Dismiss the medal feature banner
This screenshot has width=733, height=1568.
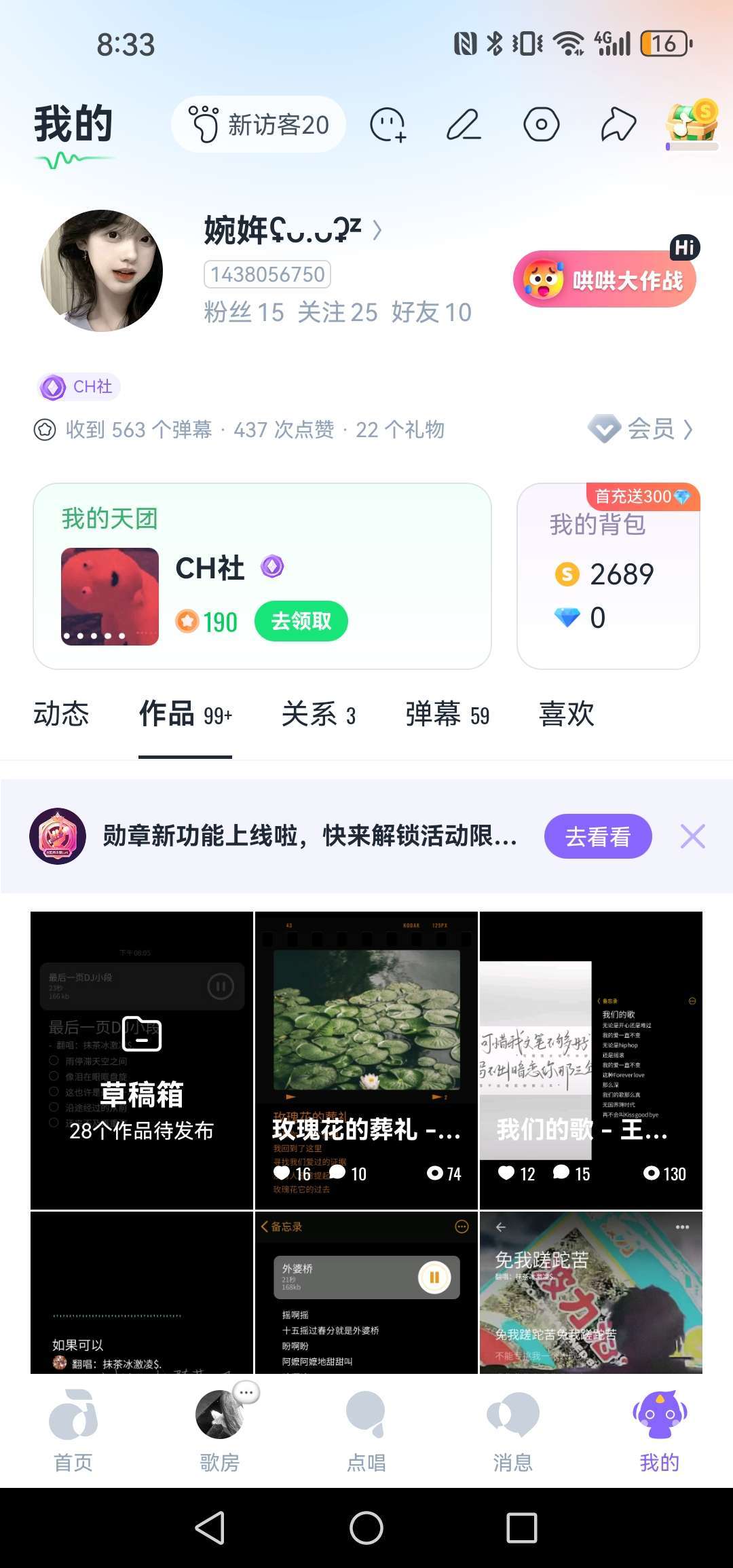692,836
